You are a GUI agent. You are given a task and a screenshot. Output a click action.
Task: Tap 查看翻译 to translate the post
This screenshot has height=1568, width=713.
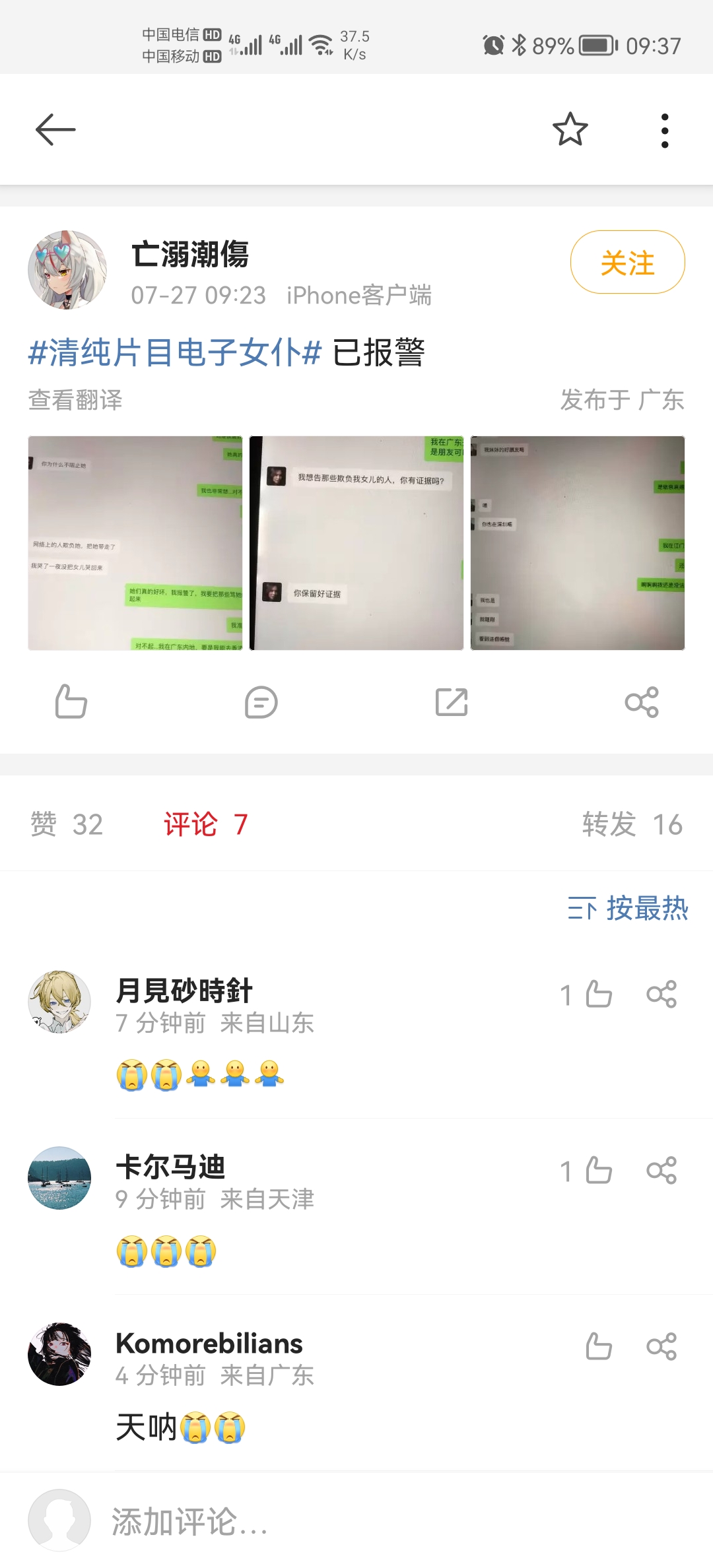(75, 400)
